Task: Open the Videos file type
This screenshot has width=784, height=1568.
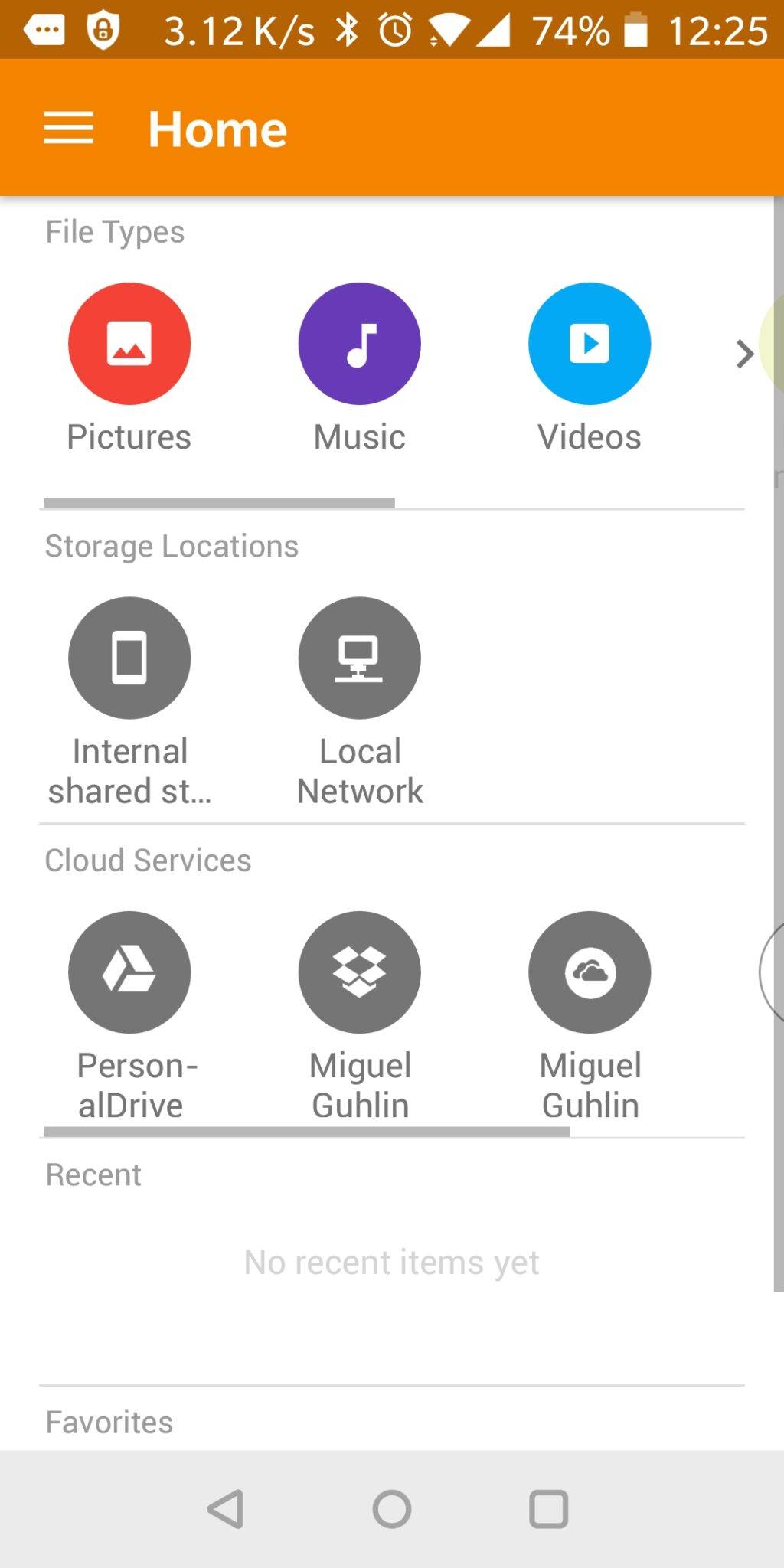Action: (x=589, y=343)
